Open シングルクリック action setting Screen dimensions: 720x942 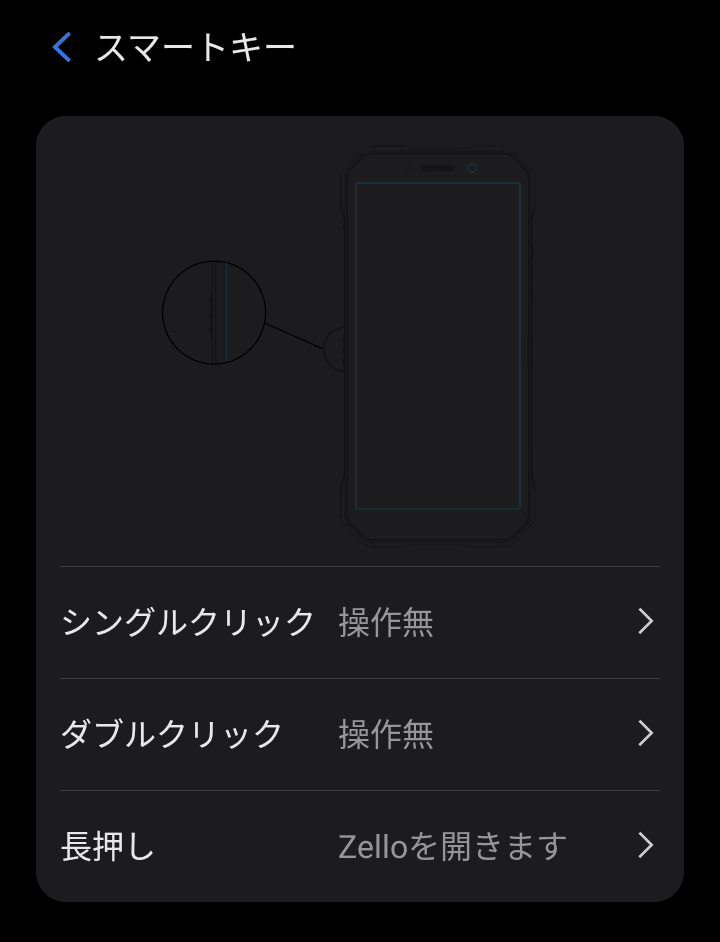360,622
